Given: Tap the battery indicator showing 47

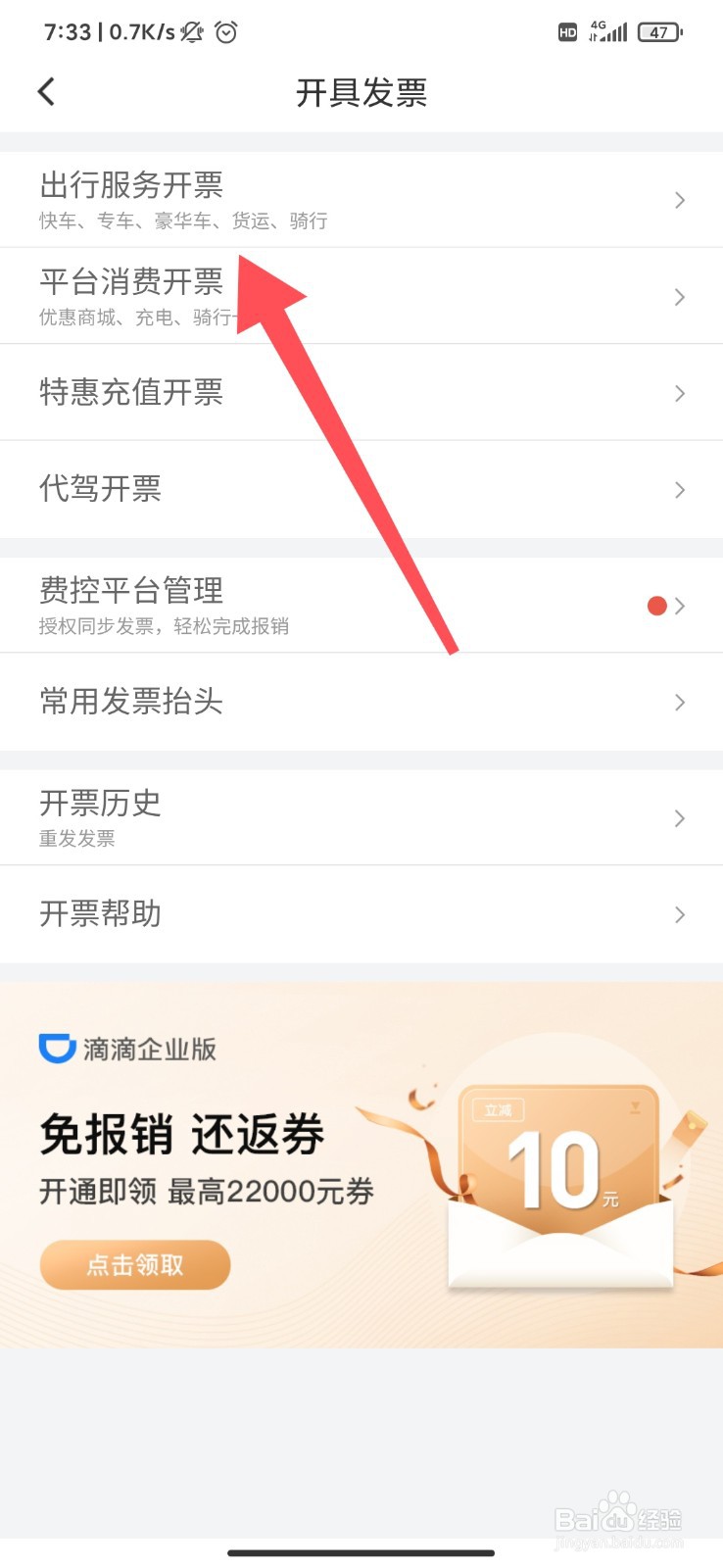Looking at the screenshot, I should pyautogui.click(x=659, y=32).
